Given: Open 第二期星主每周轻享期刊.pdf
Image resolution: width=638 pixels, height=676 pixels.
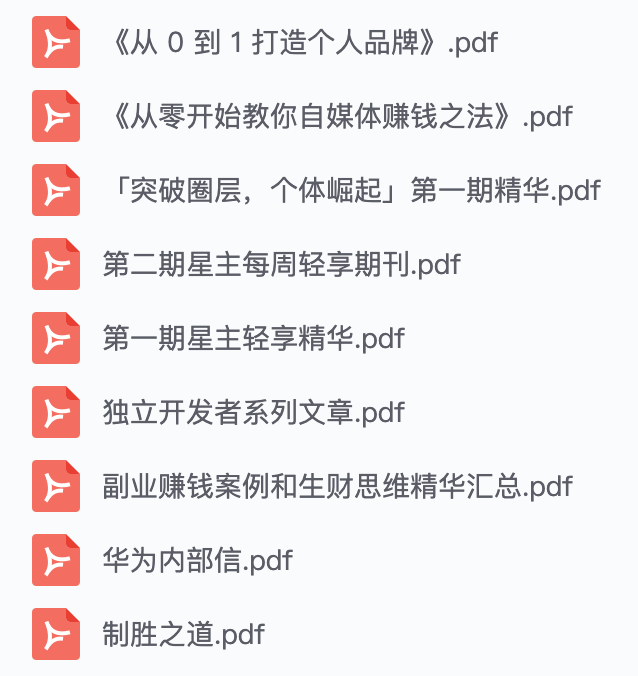Looking at the screenshot, I should tap(281, 265).
